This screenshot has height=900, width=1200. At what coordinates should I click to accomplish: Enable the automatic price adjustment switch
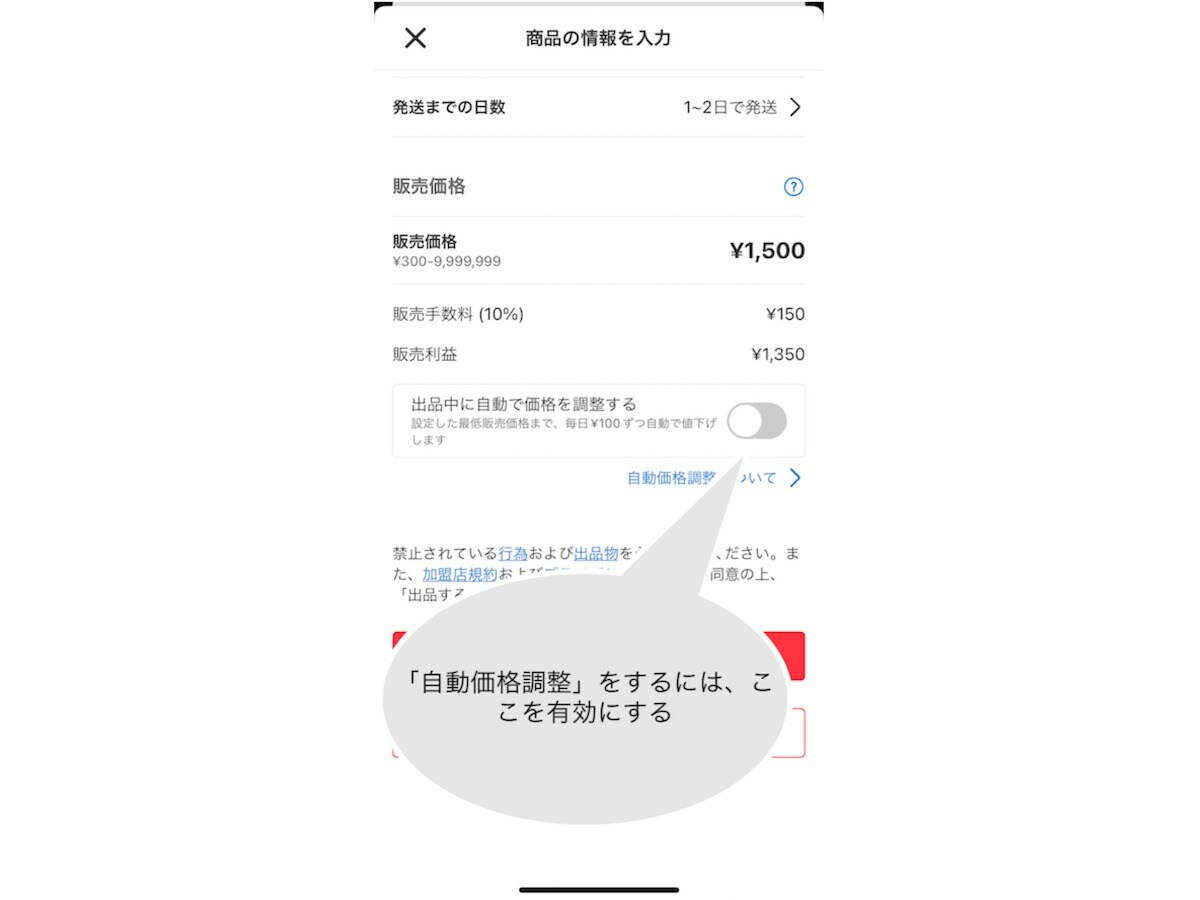tap(756, 421)
